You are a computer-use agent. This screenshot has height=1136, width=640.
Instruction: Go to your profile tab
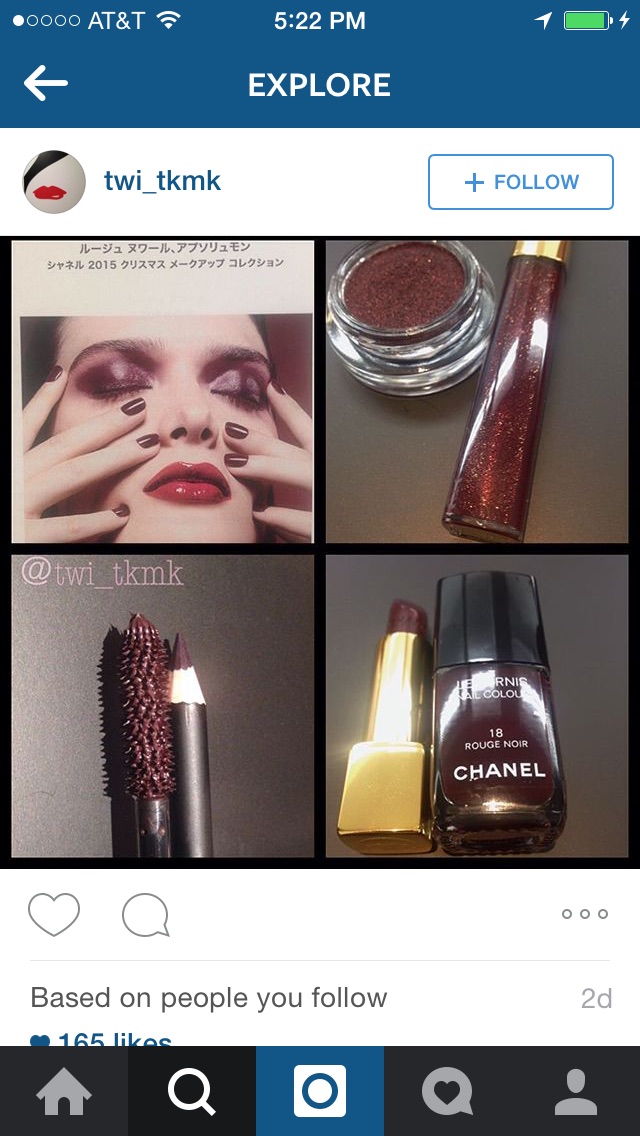576,1091
